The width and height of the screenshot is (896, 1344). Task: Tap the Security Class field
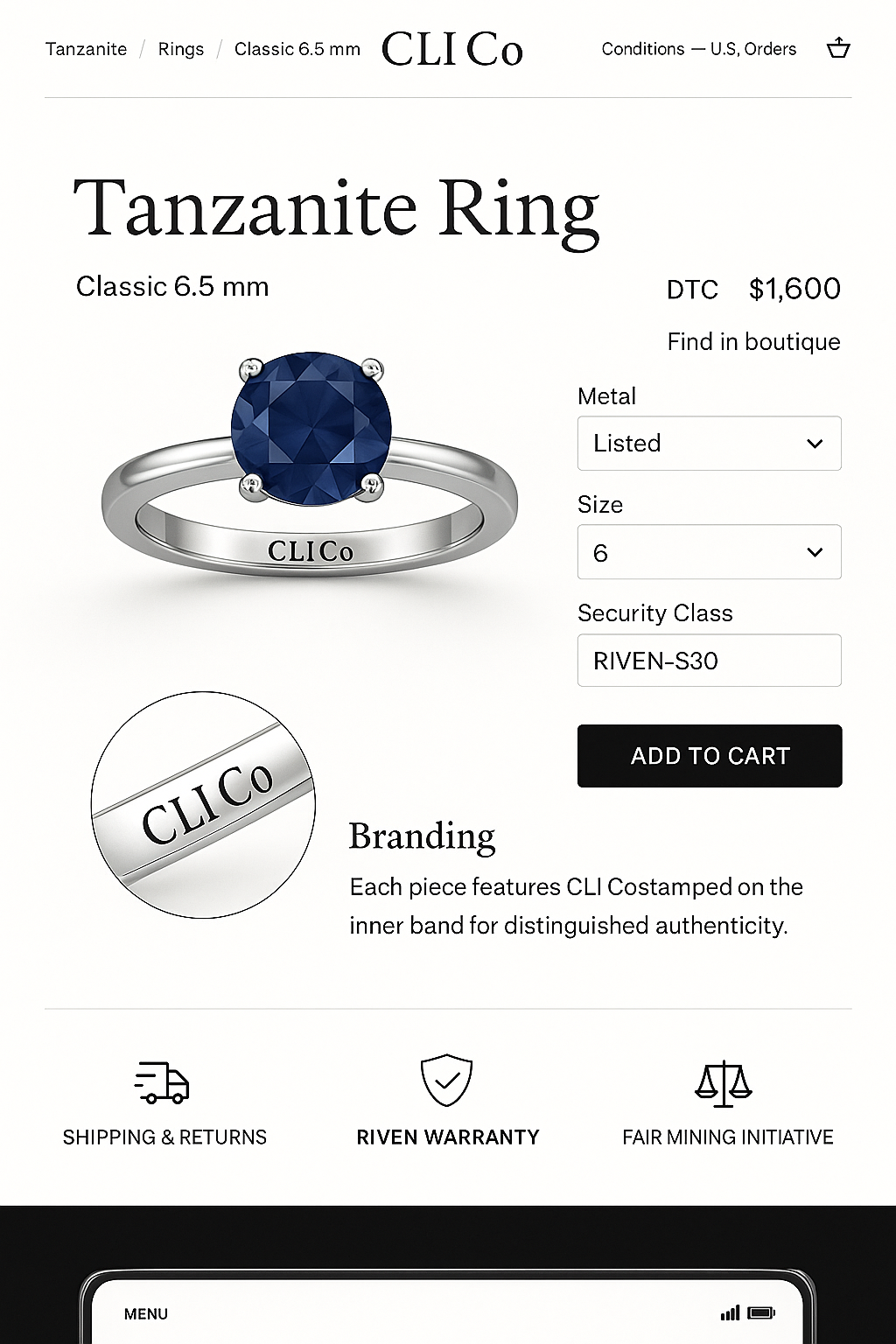pyautogui.click(x=709, y=661)
